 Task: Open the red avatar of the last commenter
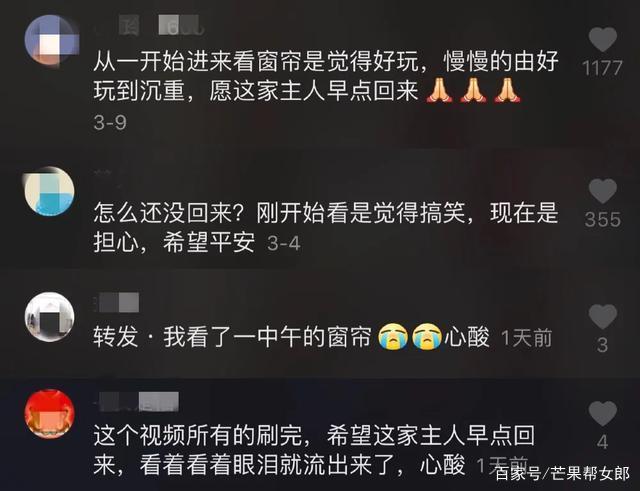49,415
